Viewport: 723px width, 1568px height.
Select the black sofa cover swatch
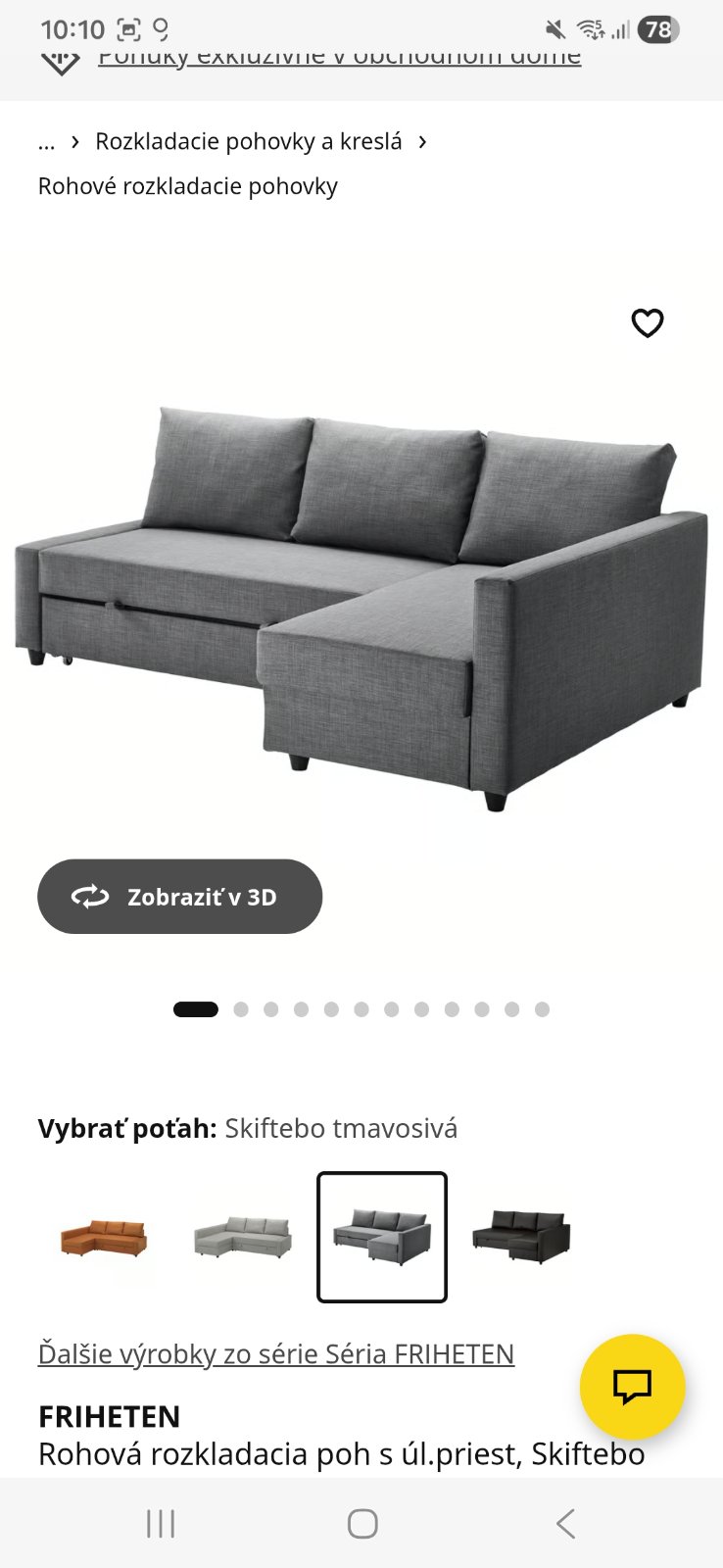[521, 1238]
